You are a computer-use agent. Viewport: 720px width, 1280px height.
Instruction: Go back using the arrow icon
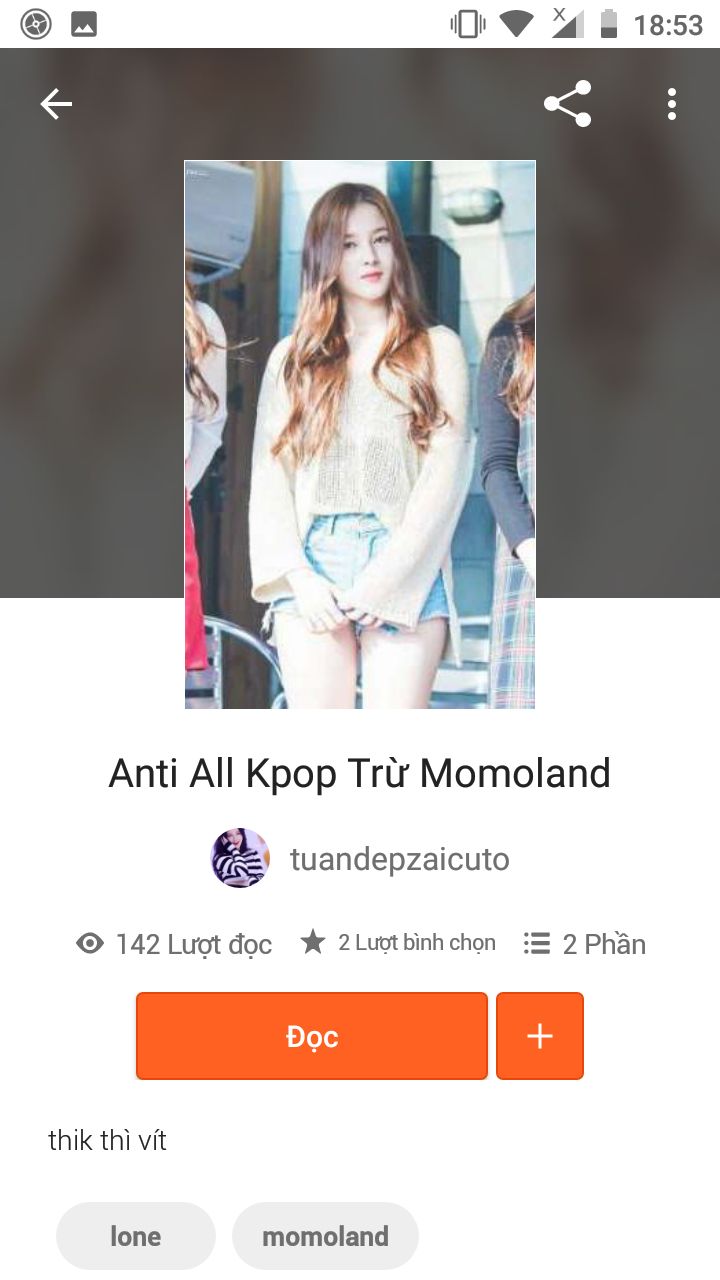(x=56, y=104)
